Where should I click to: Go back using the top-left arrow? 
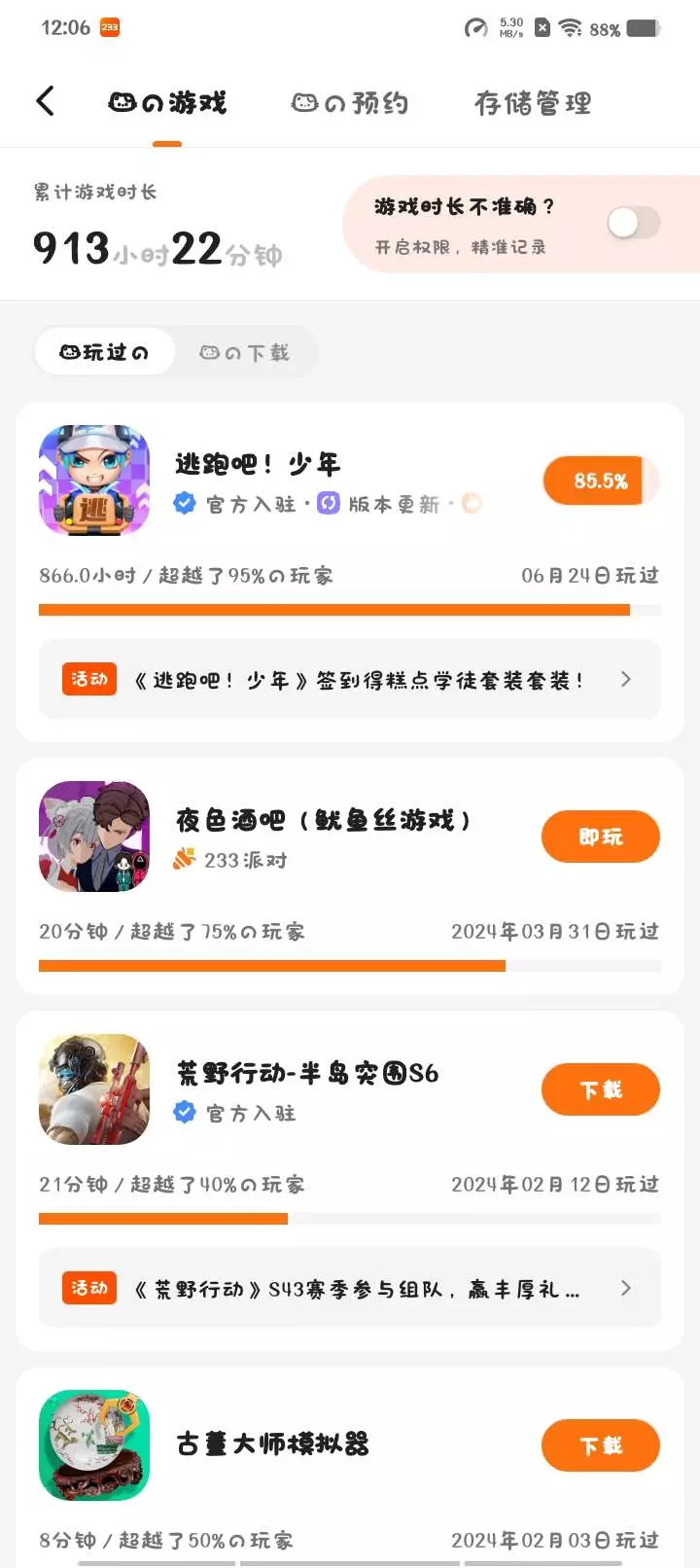(45, 101)
